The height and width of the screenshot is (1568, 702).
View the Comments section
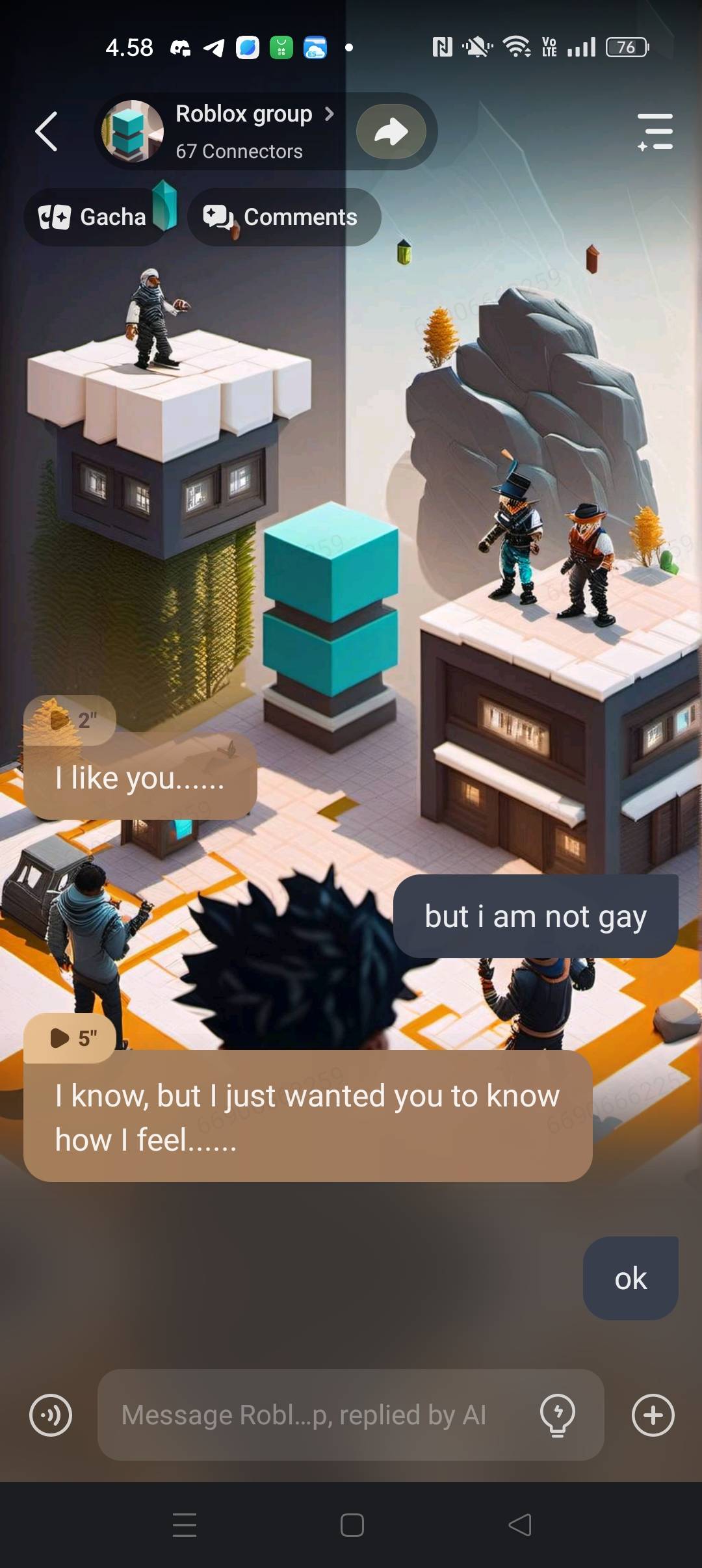tap(283, 217)
